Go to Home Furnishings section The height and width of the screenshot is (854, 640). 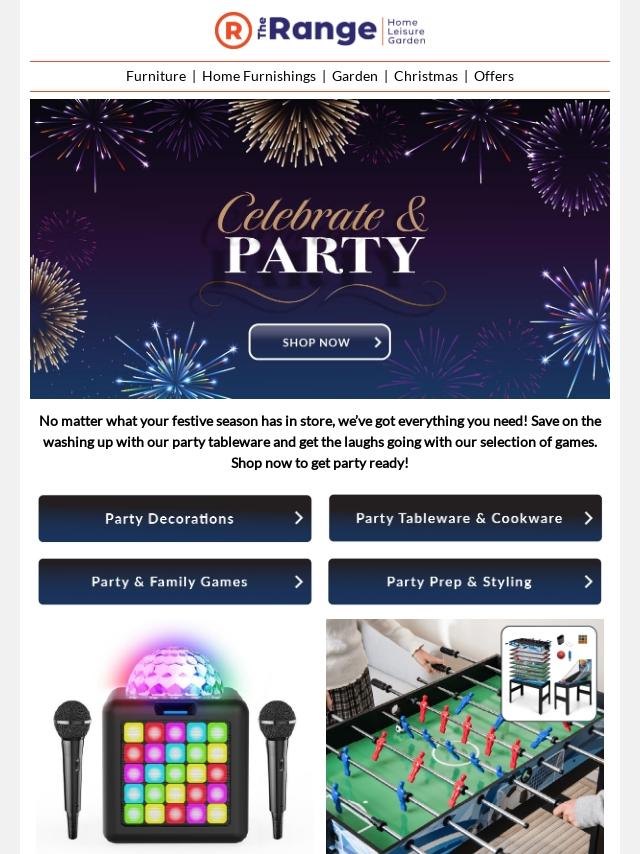(259, 76)
